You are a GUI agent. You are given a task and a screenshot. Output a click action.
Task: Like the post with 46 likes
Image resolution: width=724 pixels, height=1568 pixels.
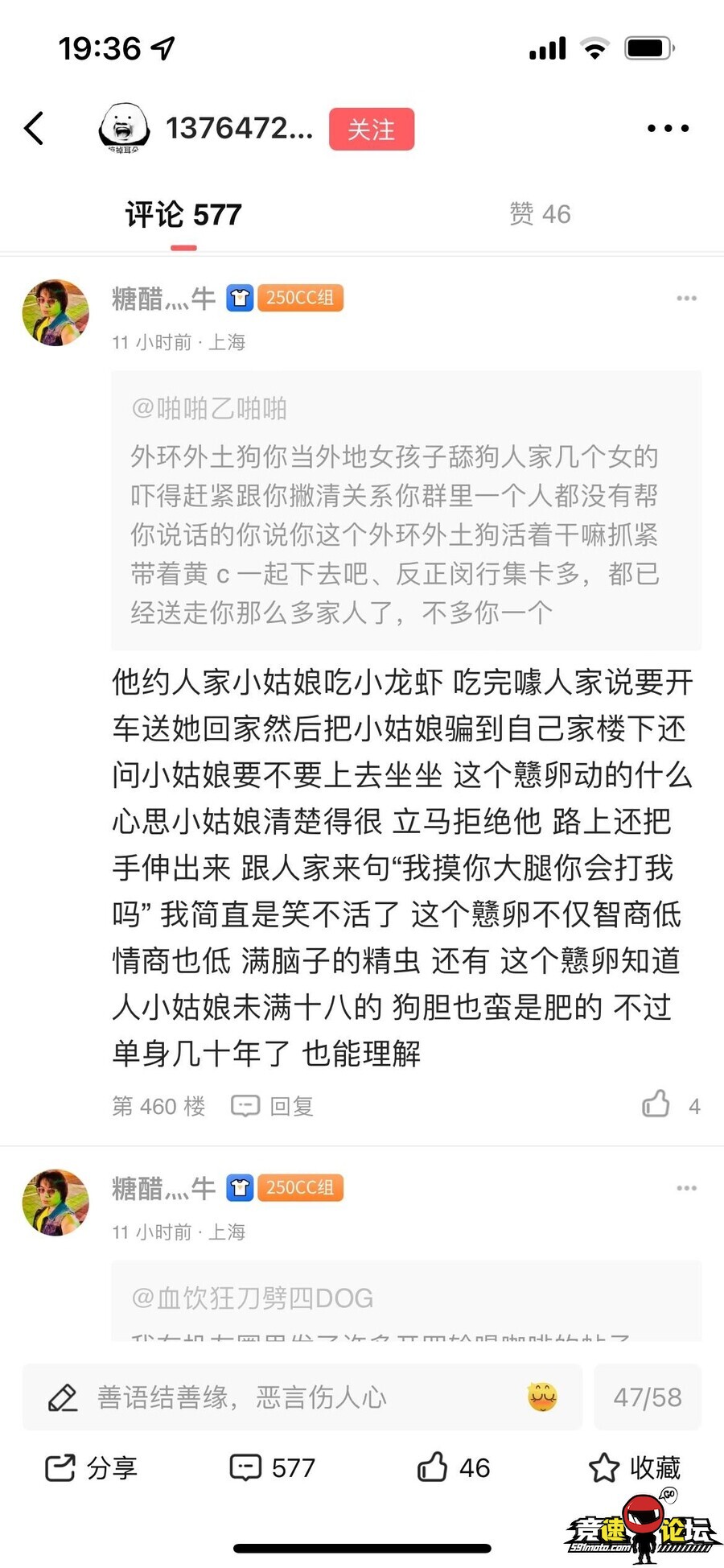point(454,1468)
